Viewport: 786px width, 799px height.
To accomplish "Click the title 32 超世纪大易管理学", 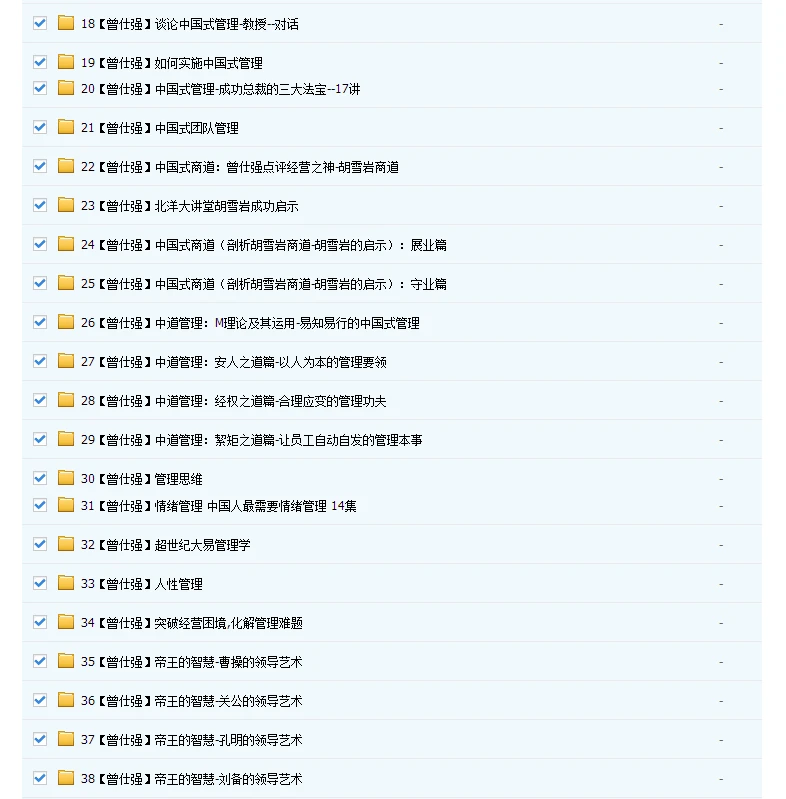I will click(160, 545).
